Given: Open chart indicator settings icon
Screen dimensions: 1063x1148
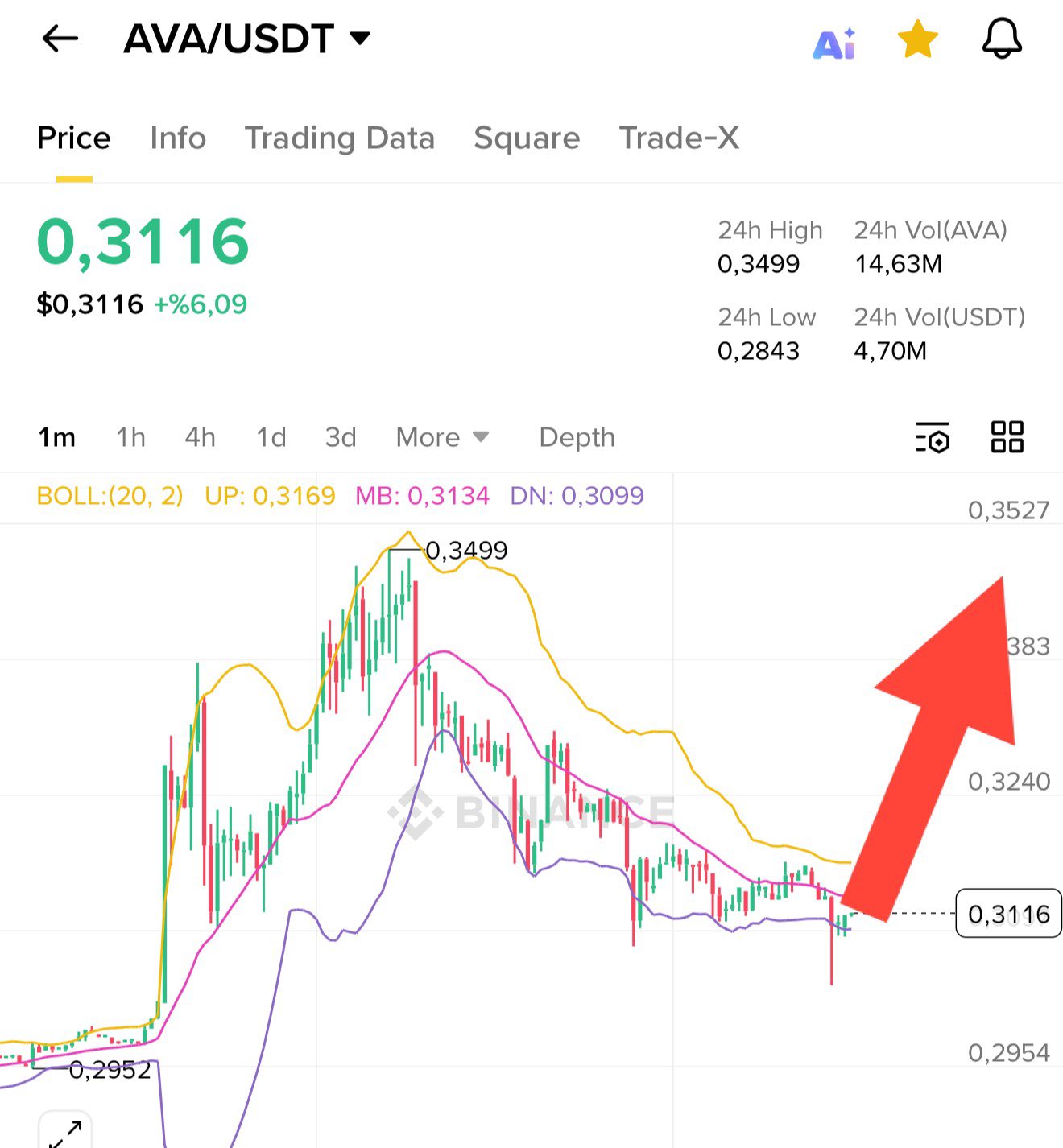Looking at the screenshot, I should (933, 438).
